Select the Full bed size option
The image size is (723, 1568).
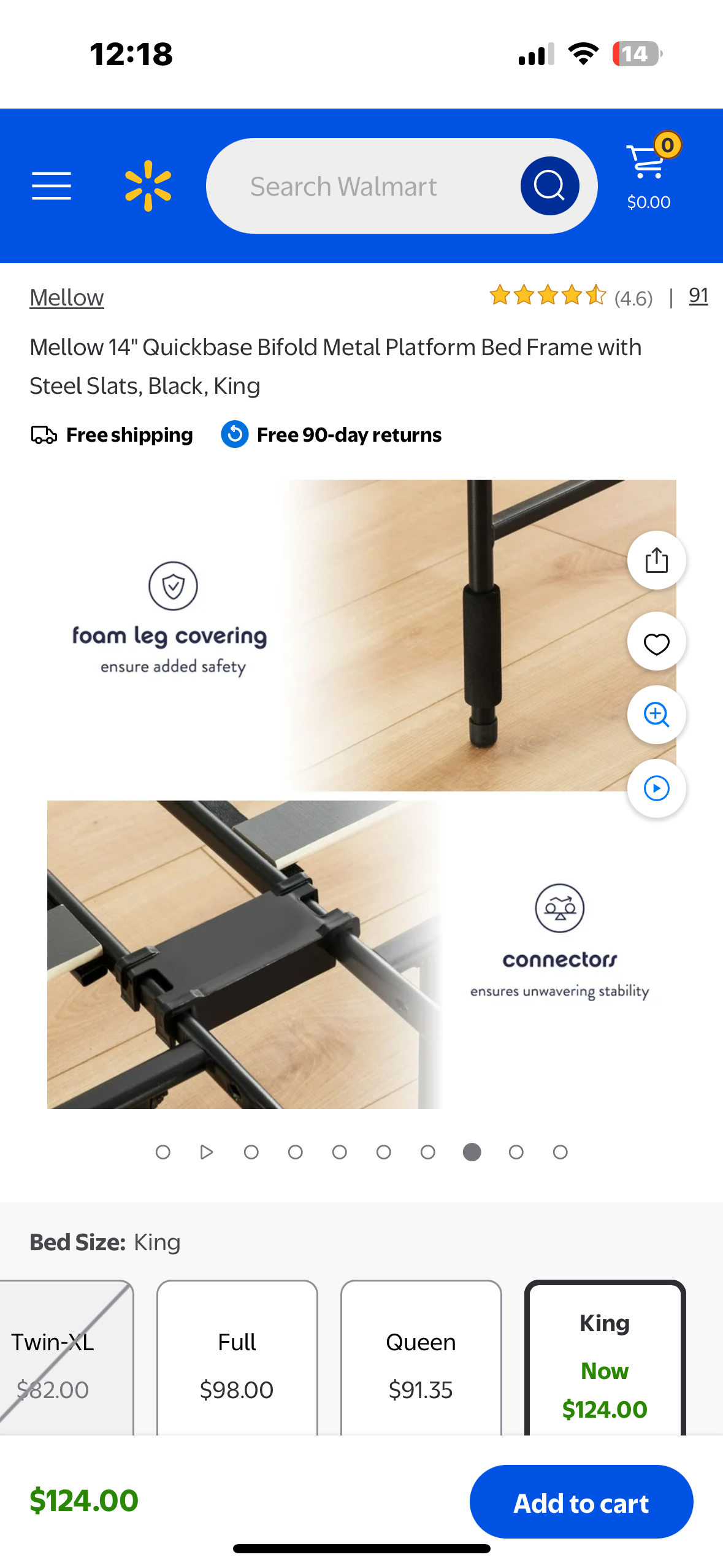pyautogui.click(x=237, y=1363)
